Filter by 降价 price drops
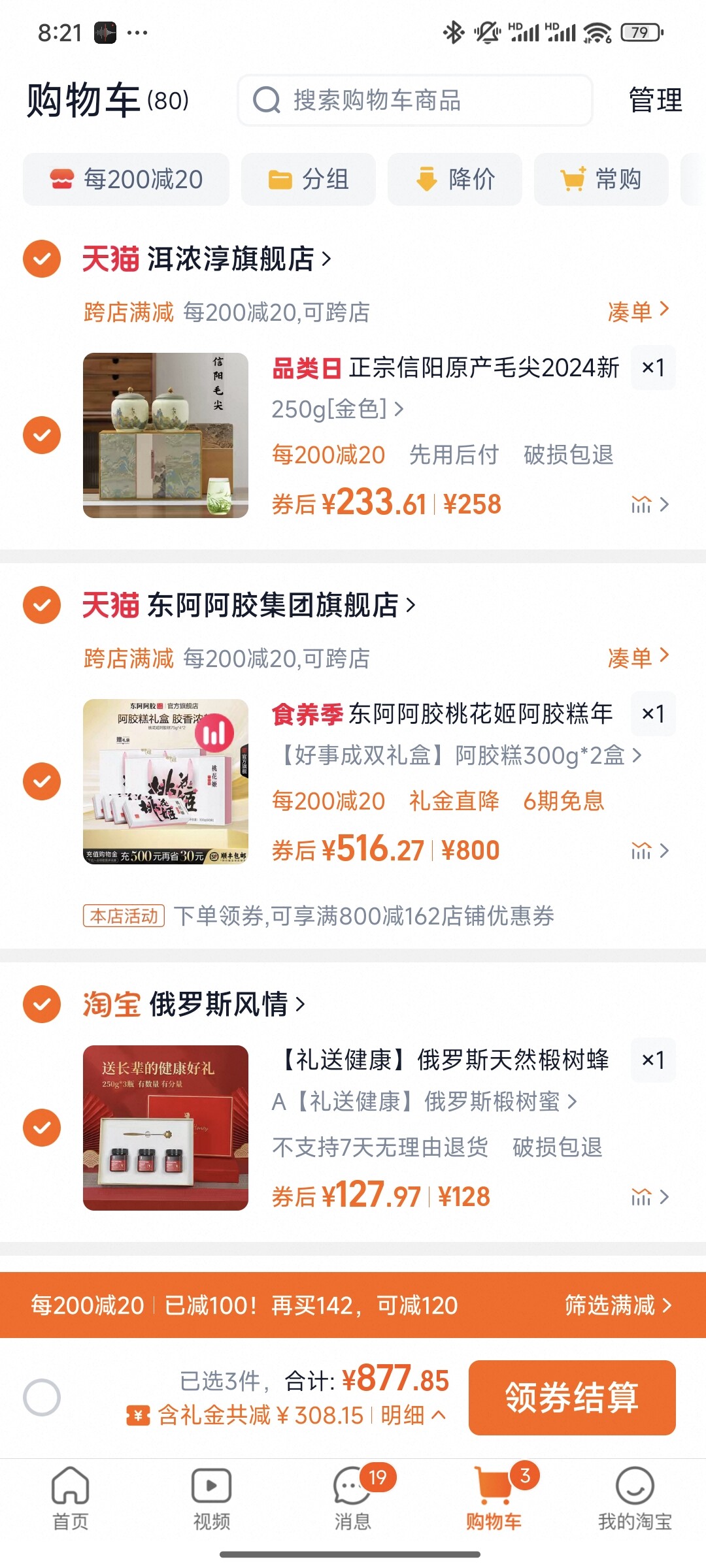 455,179
